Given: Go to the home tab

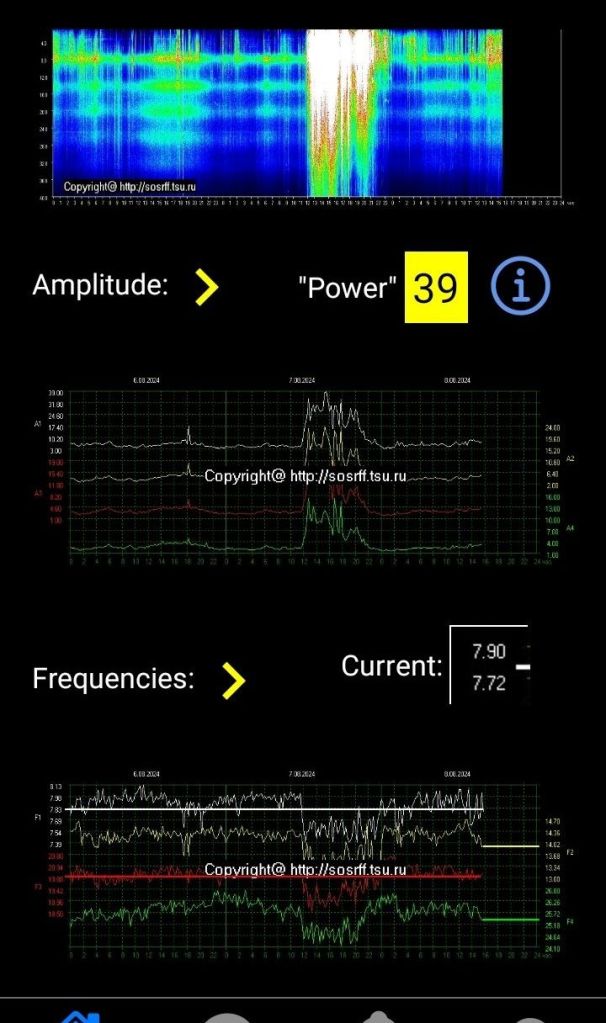Looking at the screenshot, I should point(82,1017).
